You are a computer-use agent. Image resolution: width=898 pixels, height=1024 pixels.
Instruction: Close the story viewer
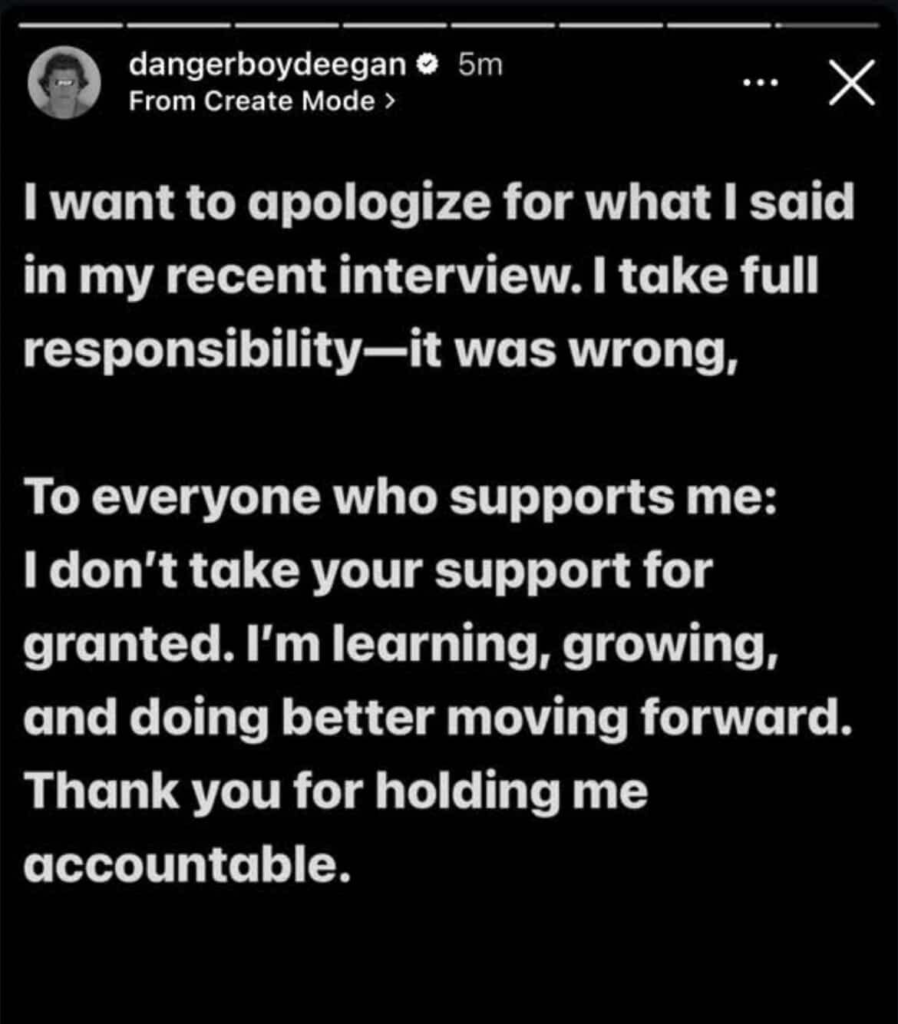pos(852,83)
